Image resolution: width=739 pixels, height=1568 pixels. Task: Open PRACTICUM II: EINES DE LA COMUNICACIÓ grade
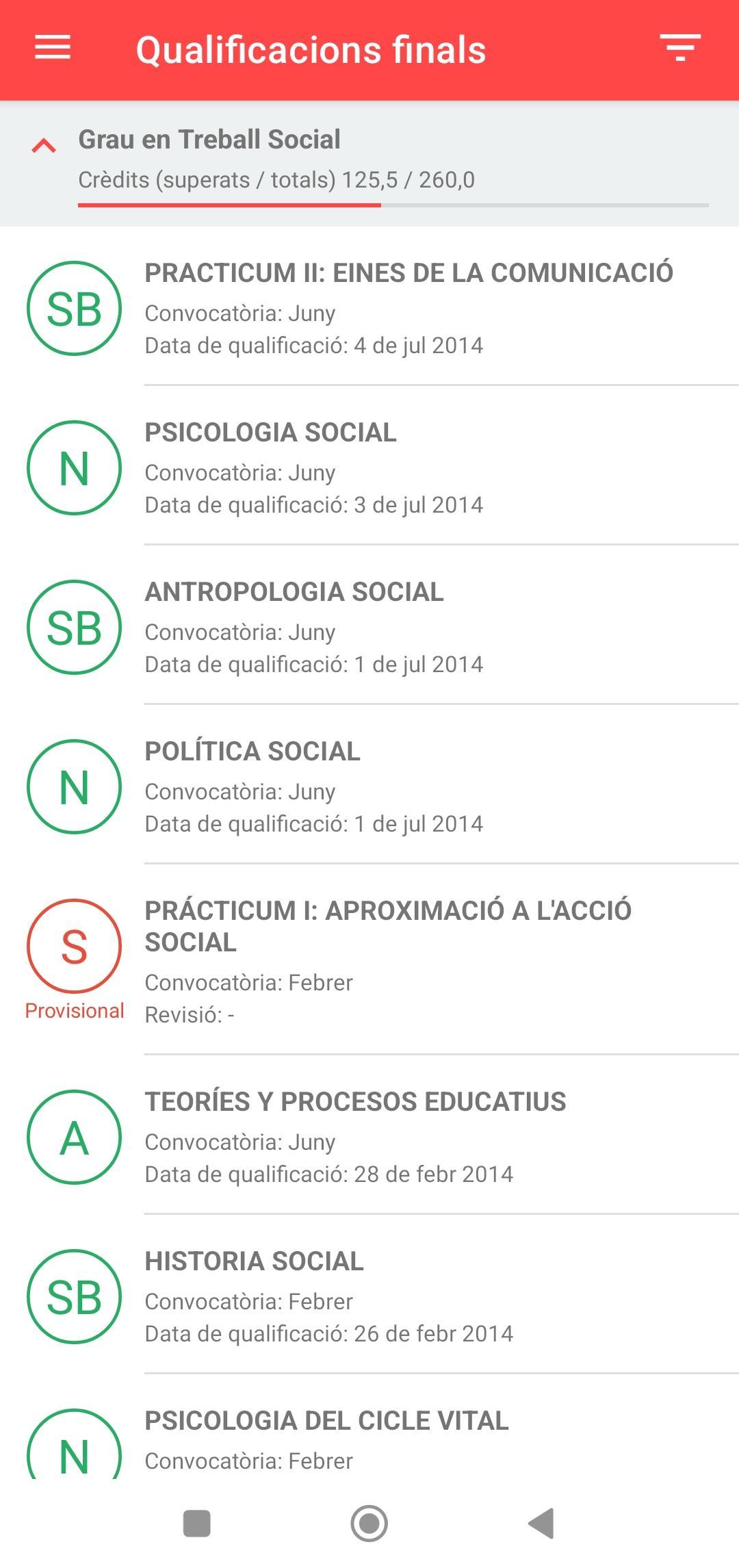(x=369, y=307)
